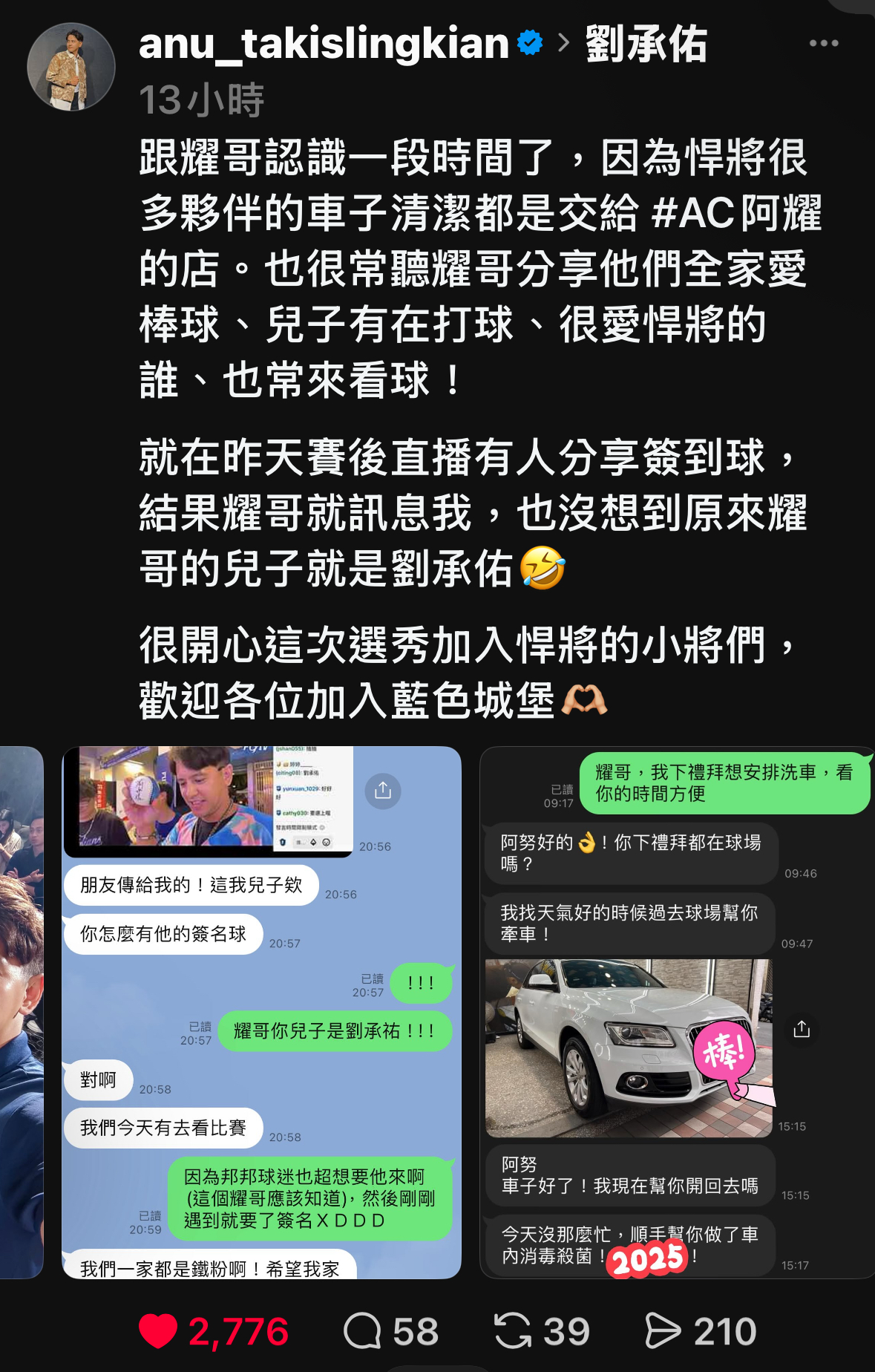This screenshot has width=875, height=1372.
Task: Open the #AC阿耀 hashtag
Action: click(x=736, y=213)
